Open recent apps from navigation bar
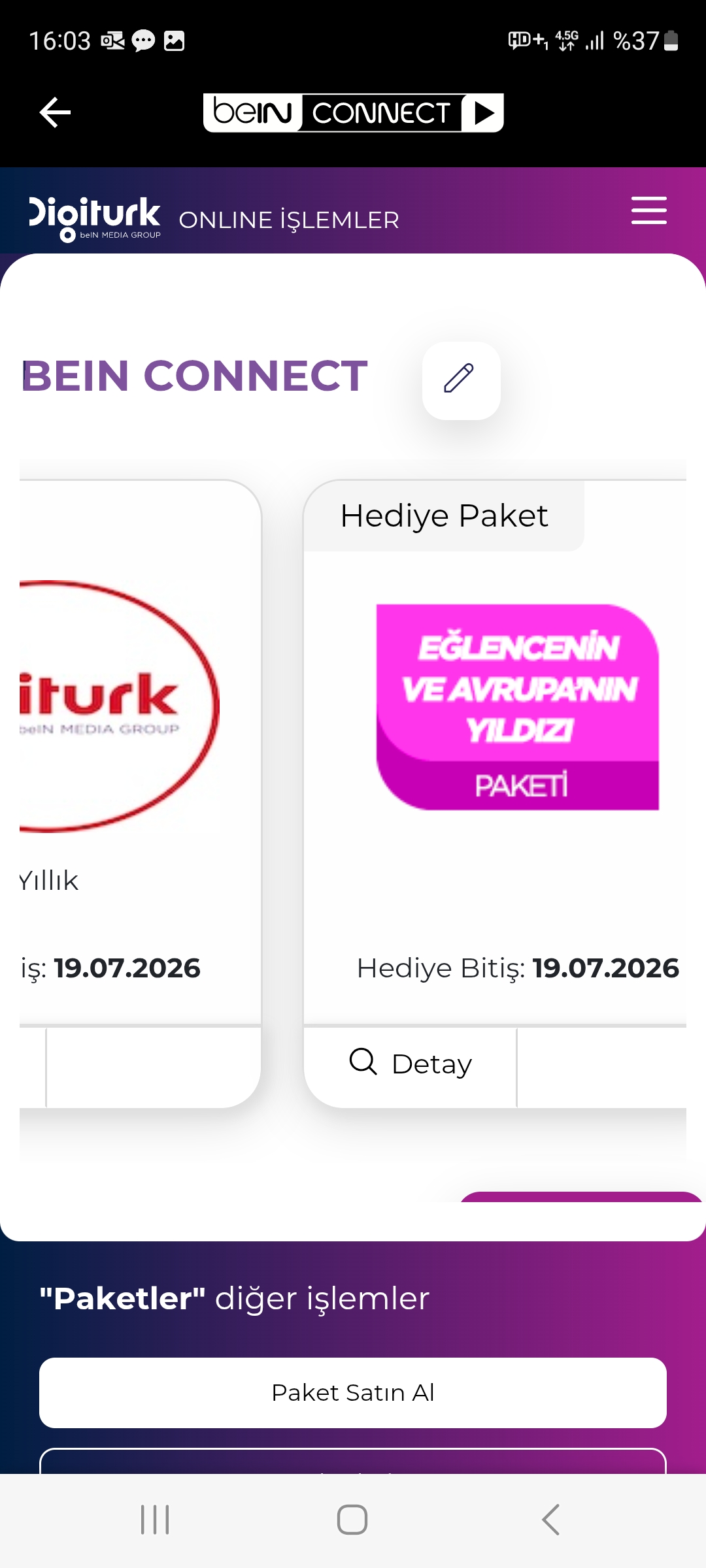Viewport: 706px width, 1568px height. pos(155,1520)
